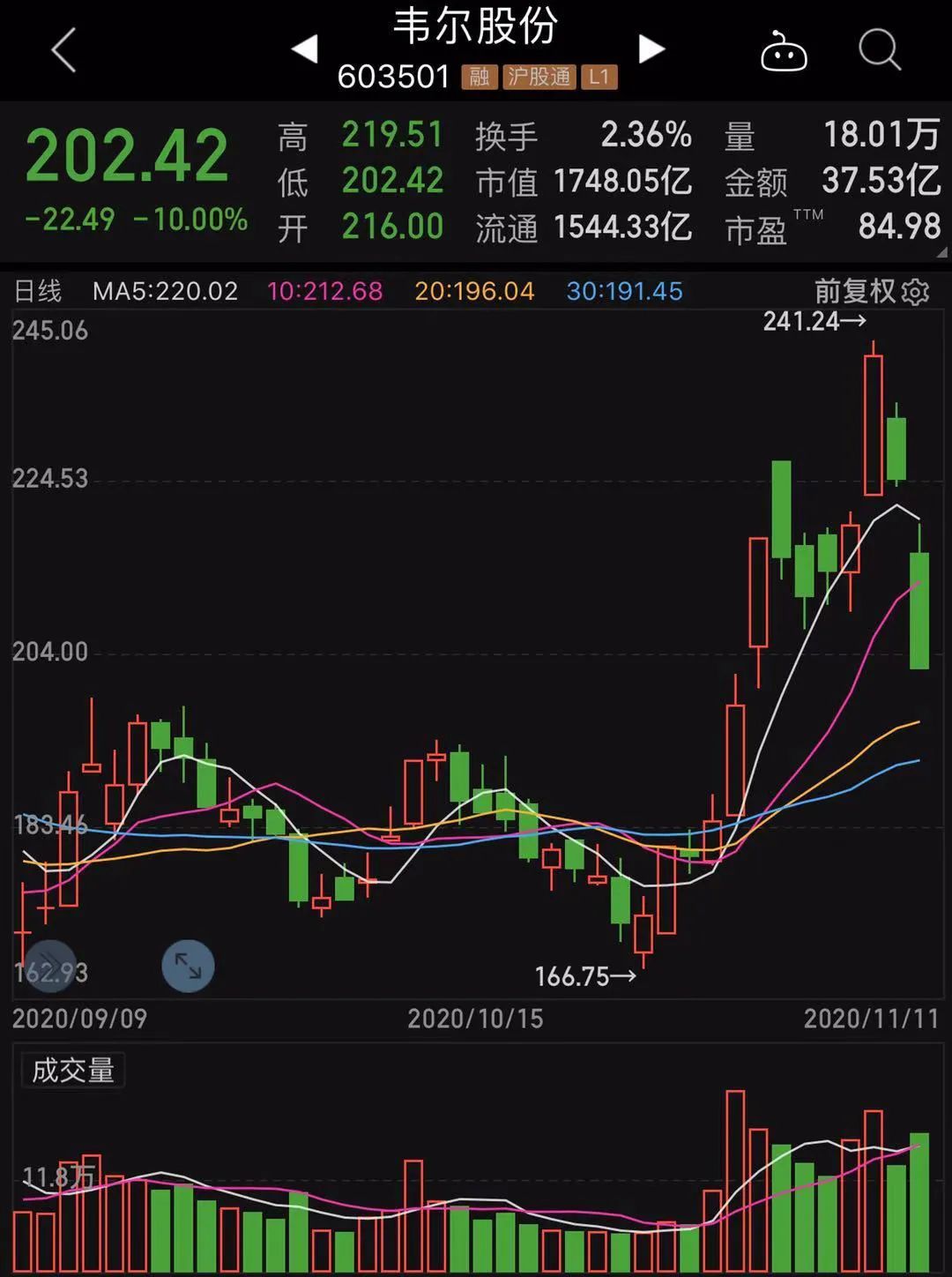Viewport: 952px width, 1277px height.
Task: Switch to the previous stock
Action: 305,49
